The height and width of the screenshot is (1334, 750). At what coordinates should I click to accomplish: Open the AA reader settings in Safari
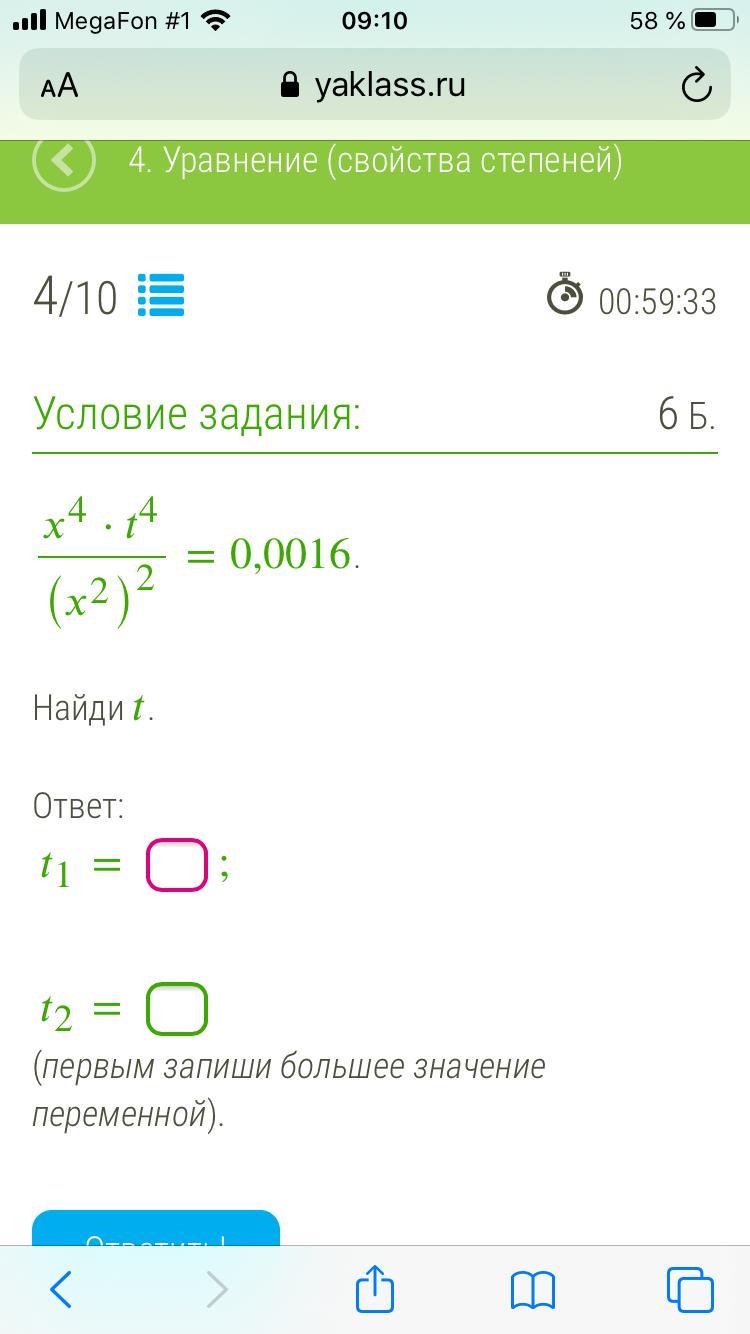point(60,86)
